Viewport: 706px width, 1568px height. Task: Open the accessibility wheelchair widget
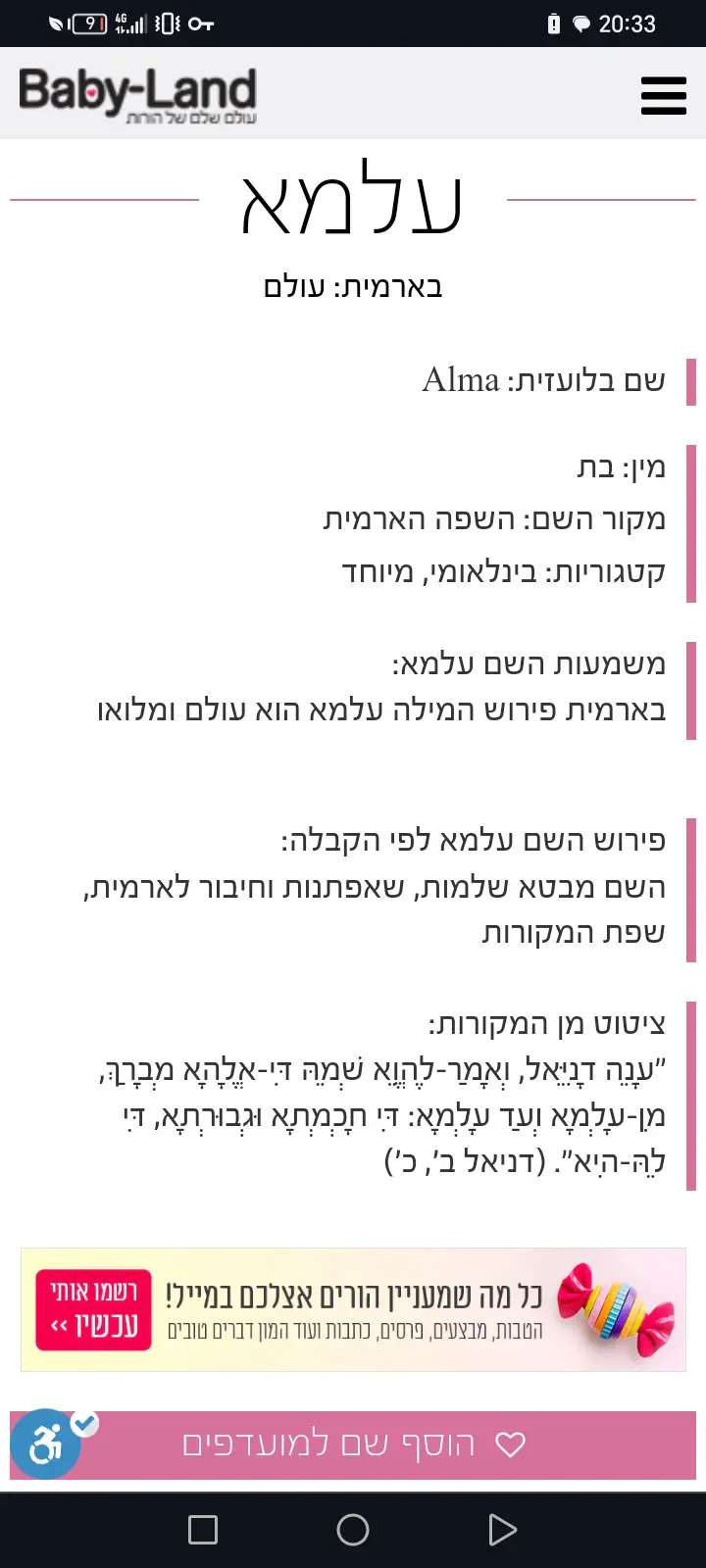pos(45,1444)
